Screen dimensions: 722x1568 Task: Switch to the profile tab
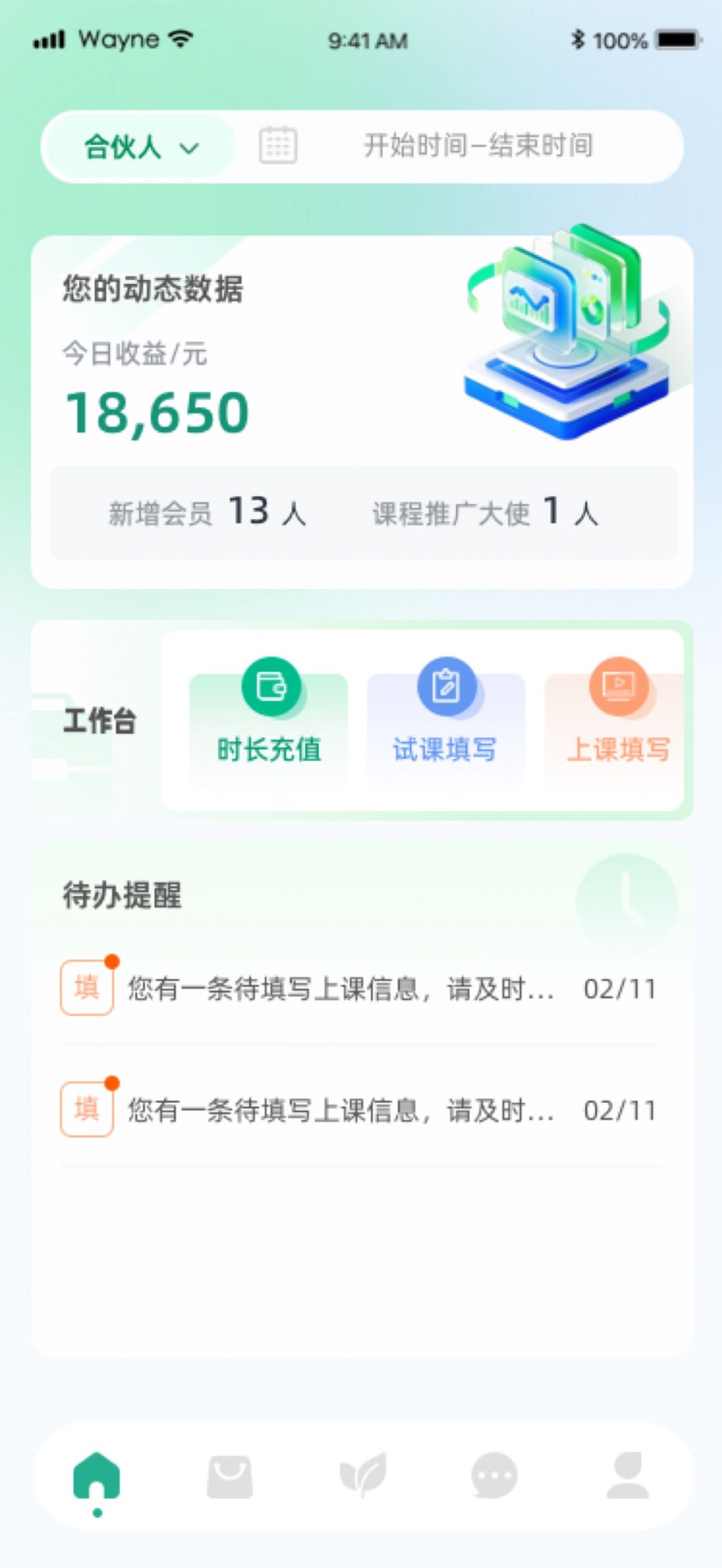point(627,1476)
